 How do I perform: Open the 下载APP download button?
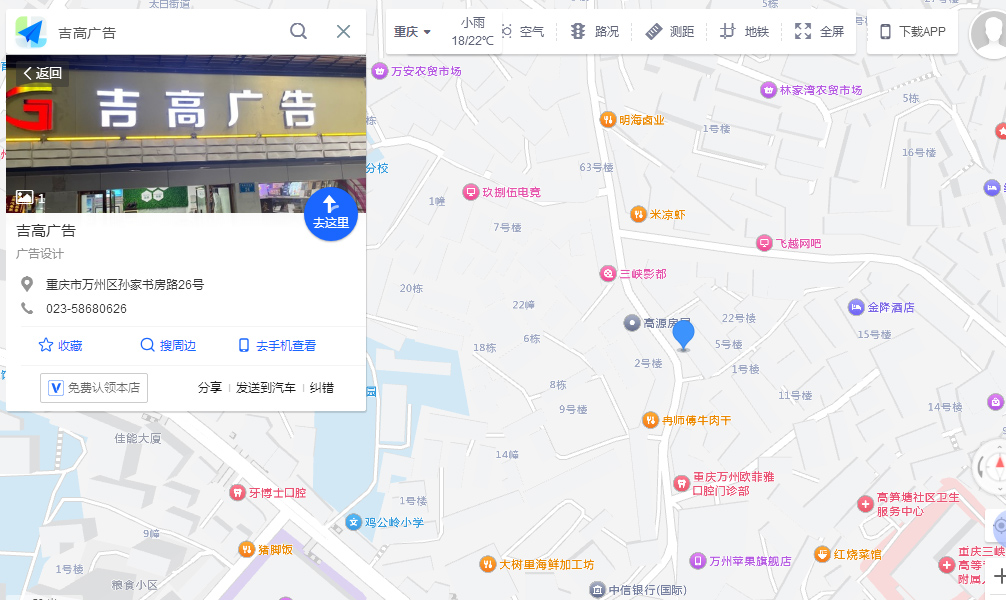[x=912, y=32]
